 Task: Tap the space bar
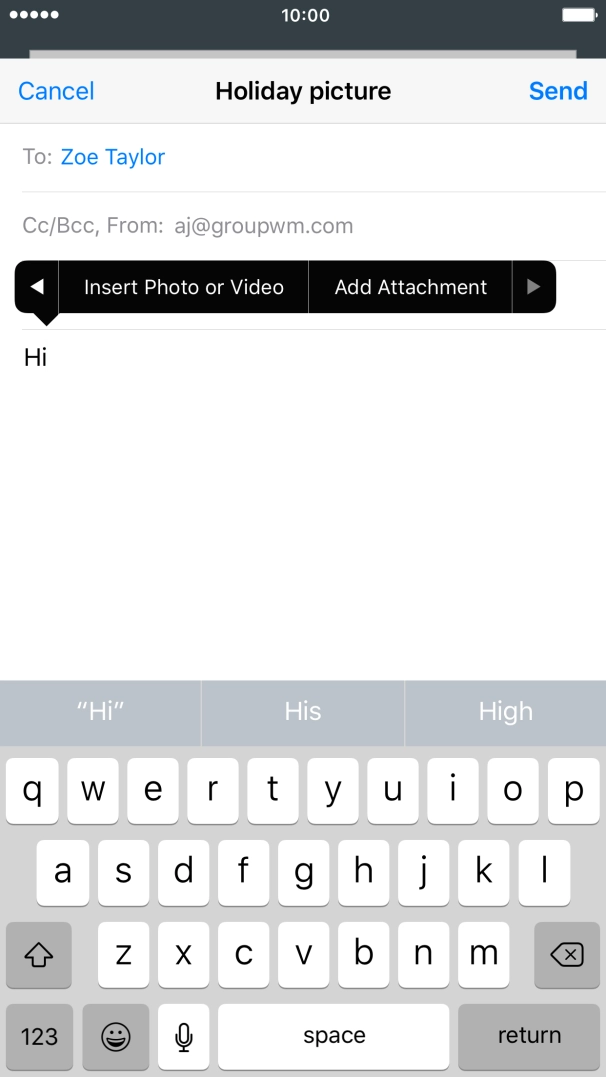tap(334, 1036)
